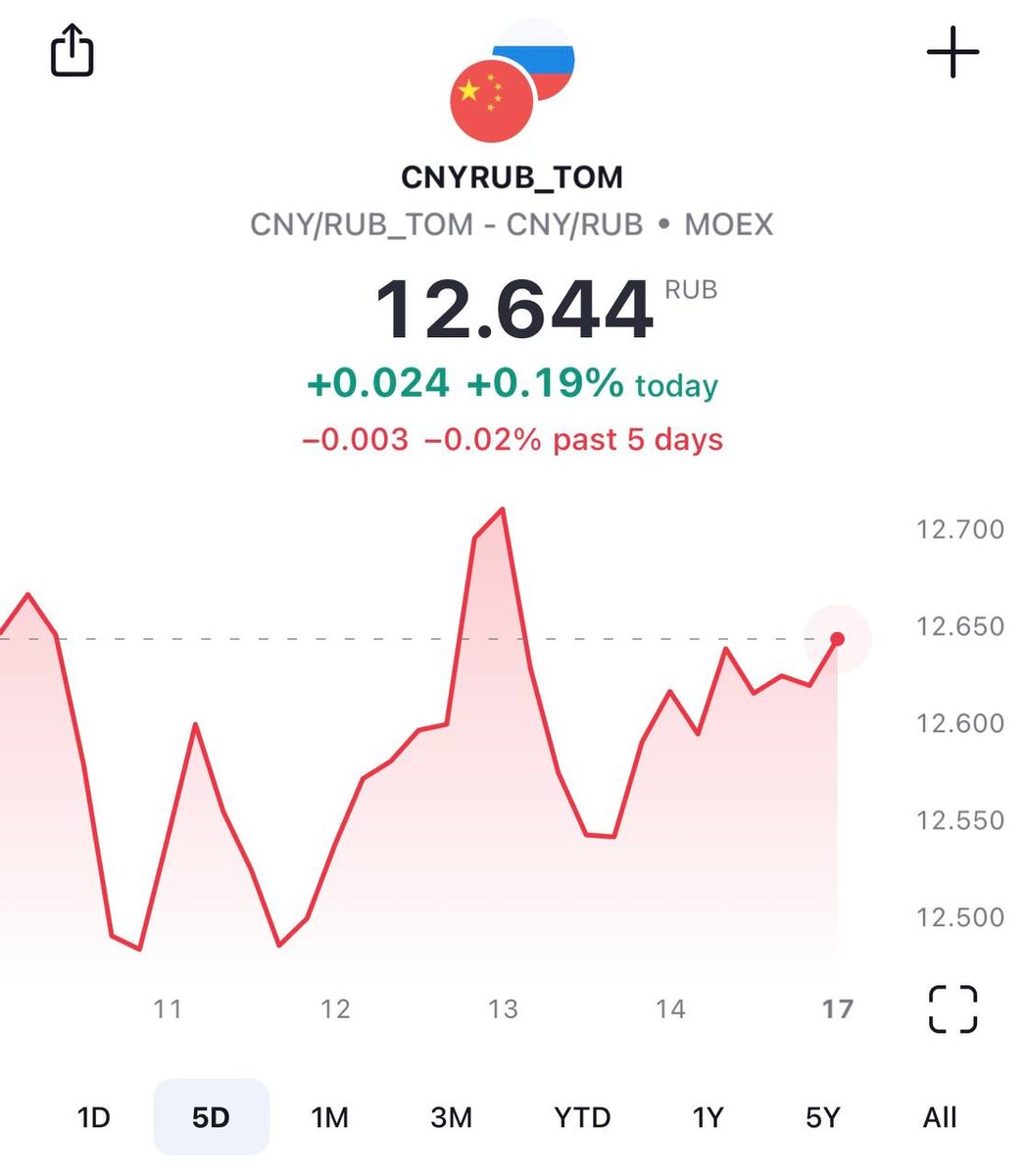The height and width of the screenshot is (1176, 1025).
Task: Open the CNYRUB_TOM instrument flag logo
Action: click(512, 83)
